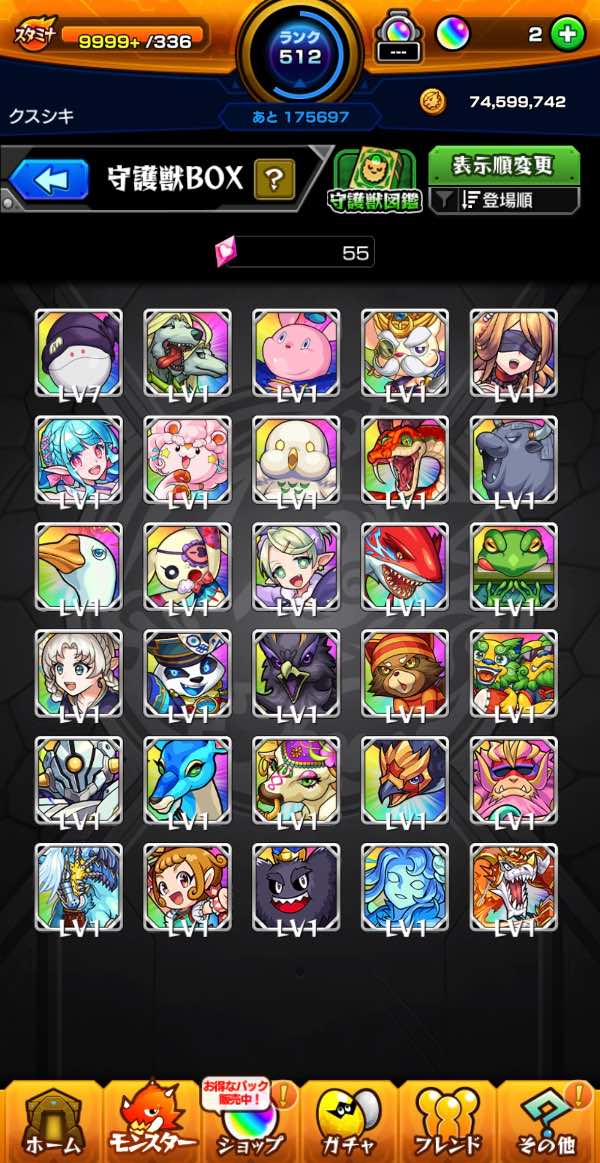Tap 表示順変更 to change display order
The width and height of the screenshot is (600, 1163).
504,164
